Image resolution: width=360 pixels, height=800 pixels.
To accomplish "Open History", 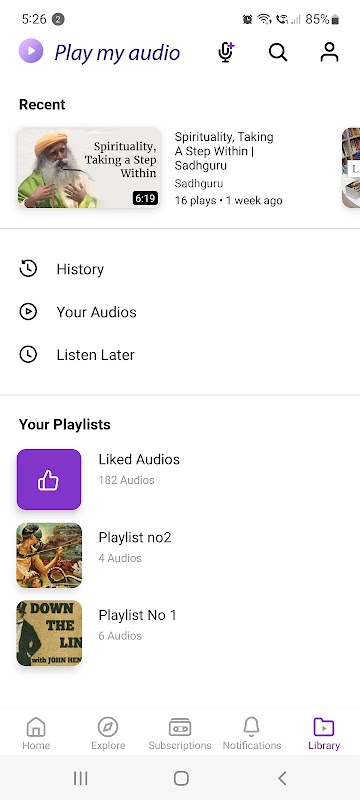I will (x=180, y=269).
